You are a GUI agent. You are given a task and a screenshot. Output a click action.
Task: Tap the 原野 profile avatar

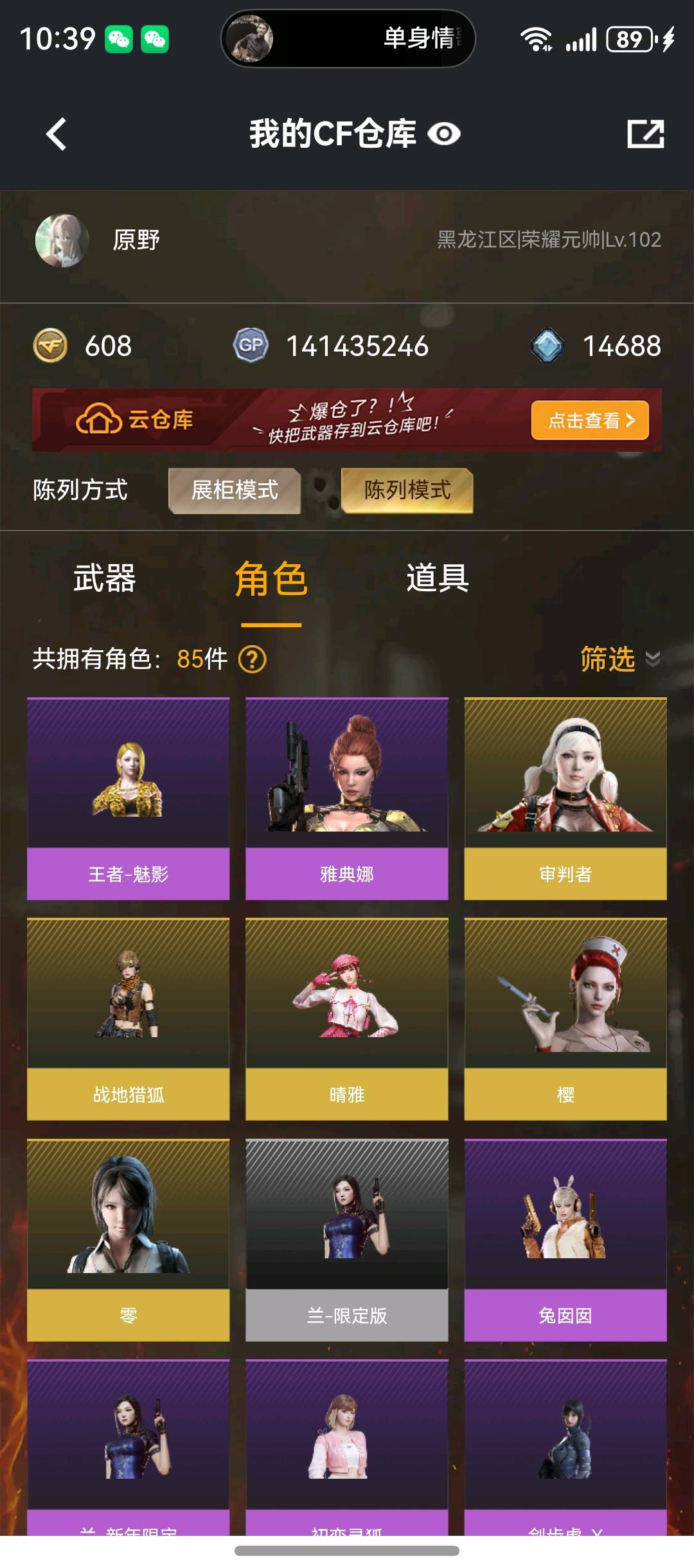point(62,240)
